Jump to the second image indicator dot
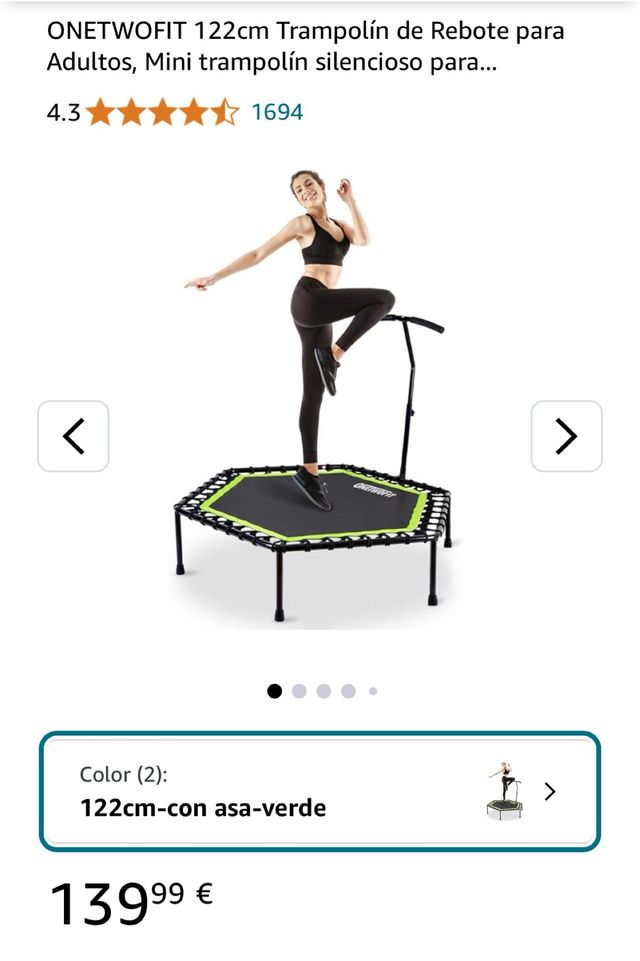 point(299,691)
